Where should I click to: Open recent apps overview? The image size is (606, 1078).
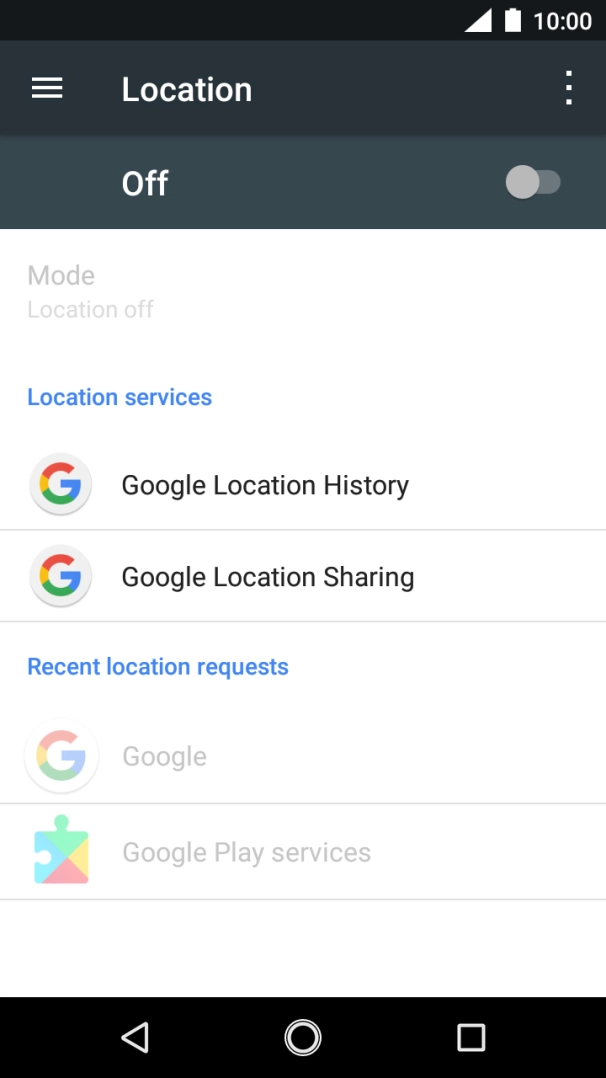click(471, 1037)
